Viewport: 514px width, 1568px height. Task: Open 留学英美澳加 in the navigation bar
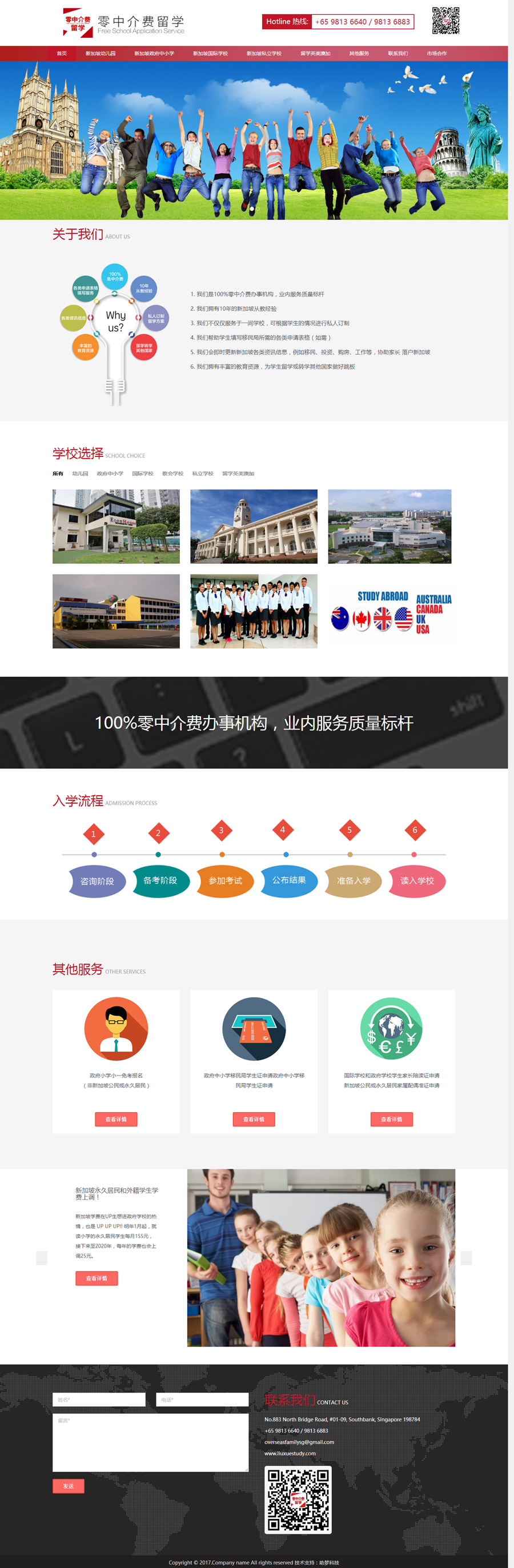(x=315, y=54)
